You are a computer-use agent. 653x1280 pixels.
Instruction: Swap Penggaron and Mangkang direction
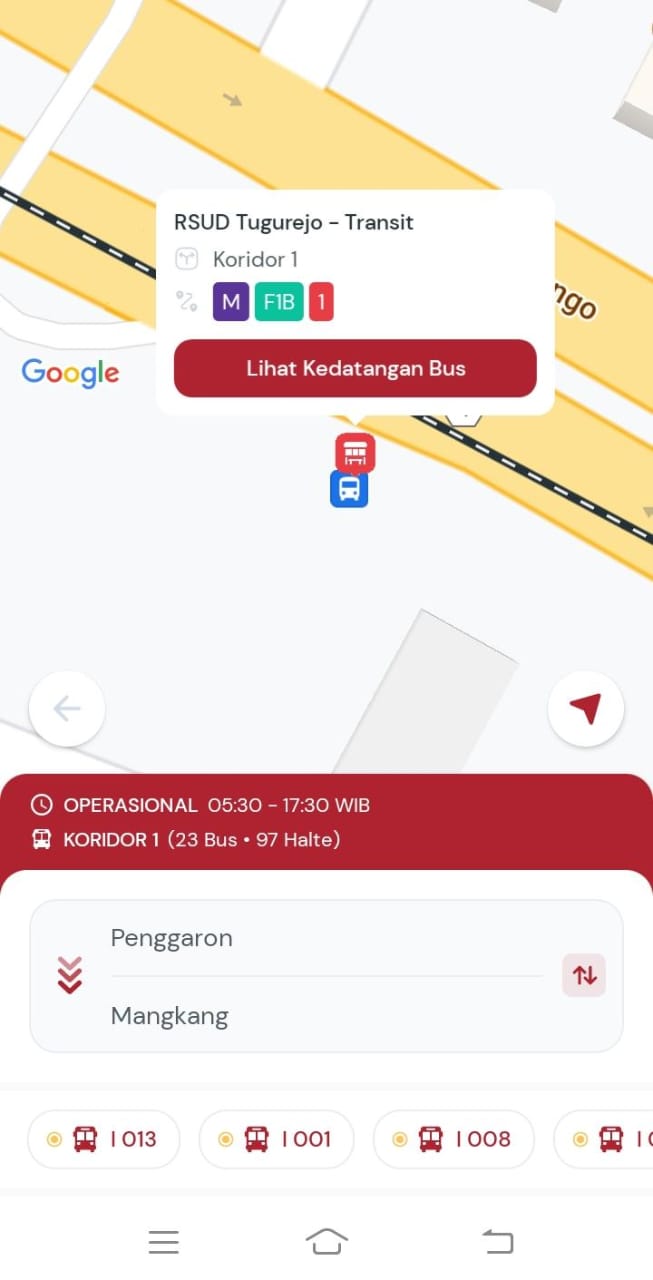(x=584, y=975)
